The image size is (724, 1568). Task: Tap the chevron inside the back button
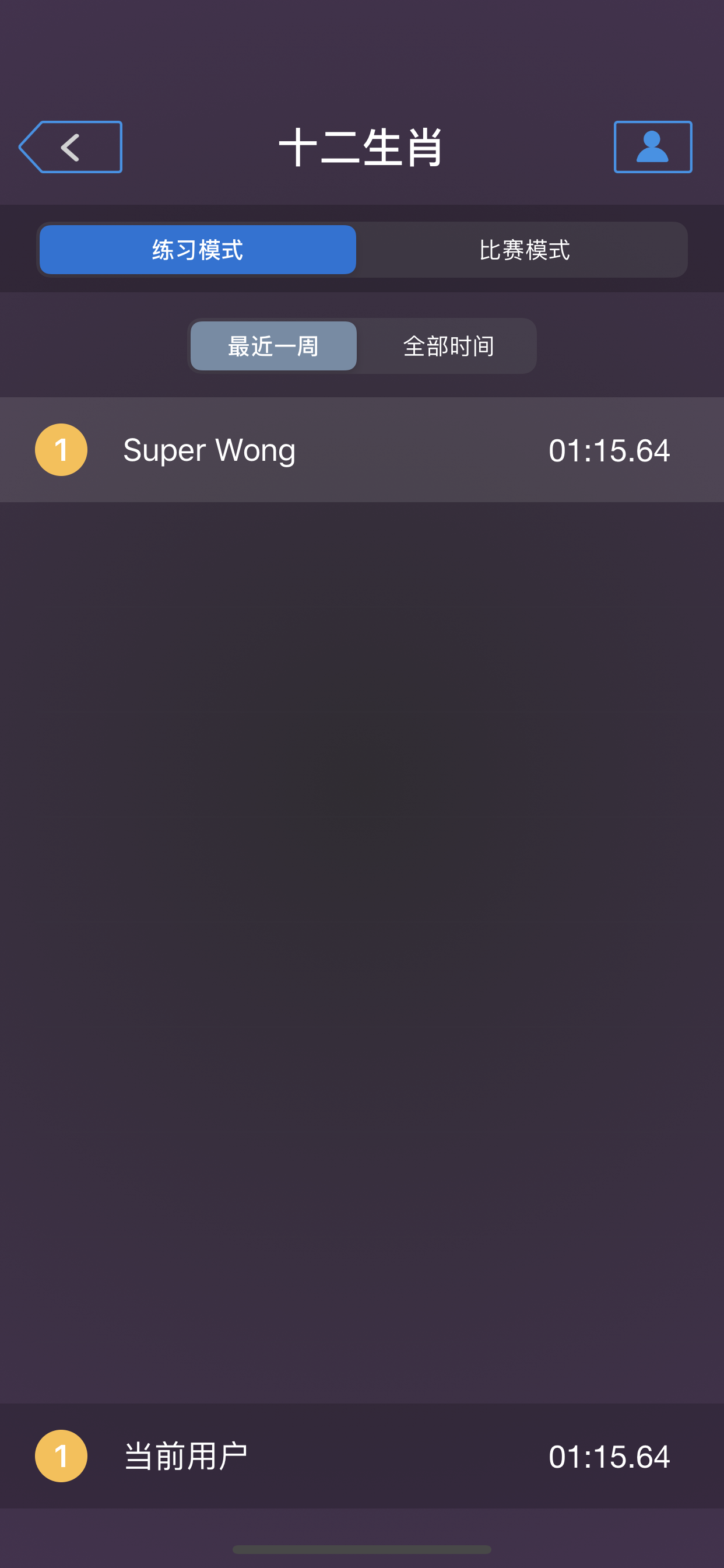[71, 146]
